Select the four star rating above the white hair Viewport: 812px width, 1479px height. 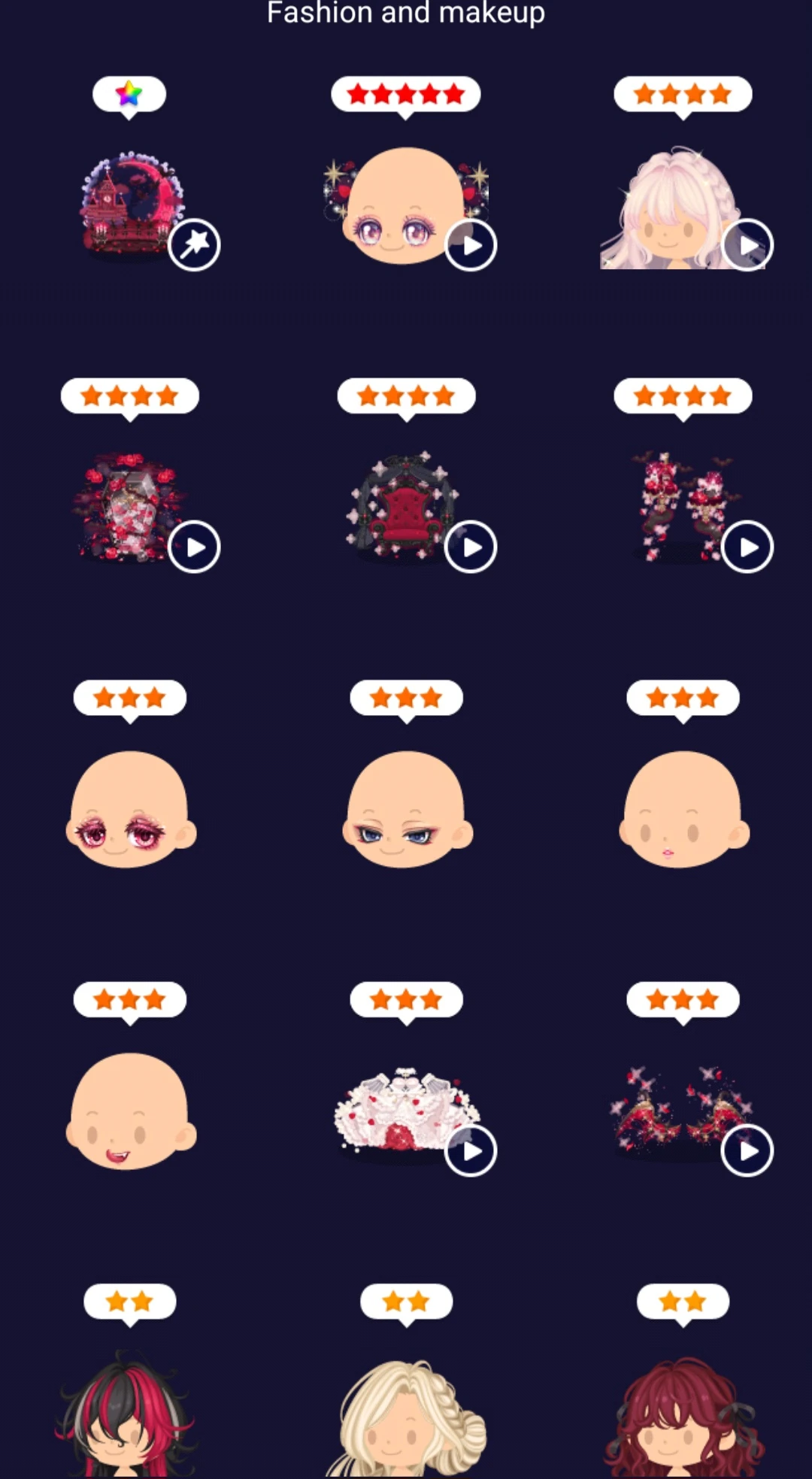point(683,93)
